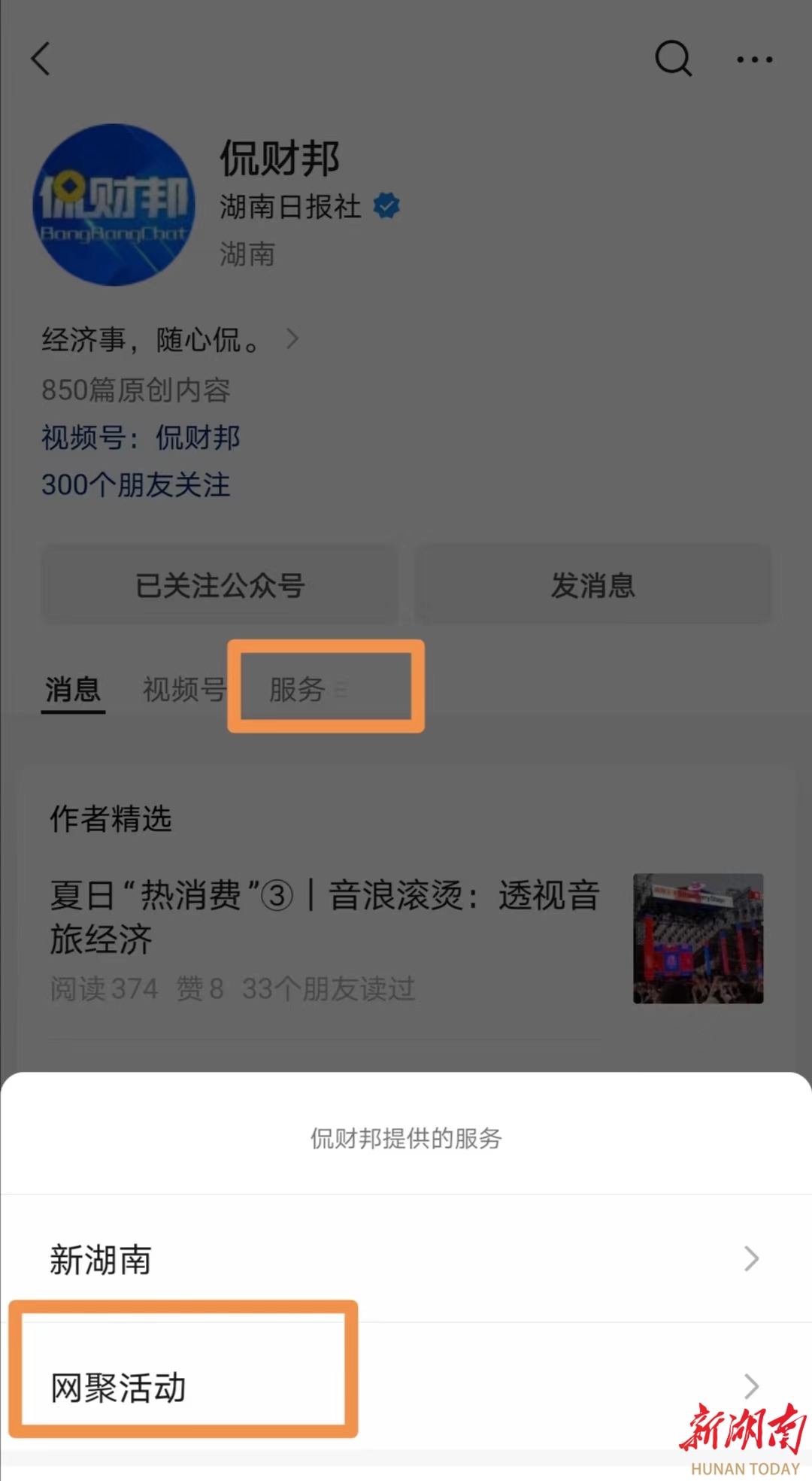This screenshot has width=812, height=1481.
Task: Go back with the top-left arrow
Action: point(41,59)
